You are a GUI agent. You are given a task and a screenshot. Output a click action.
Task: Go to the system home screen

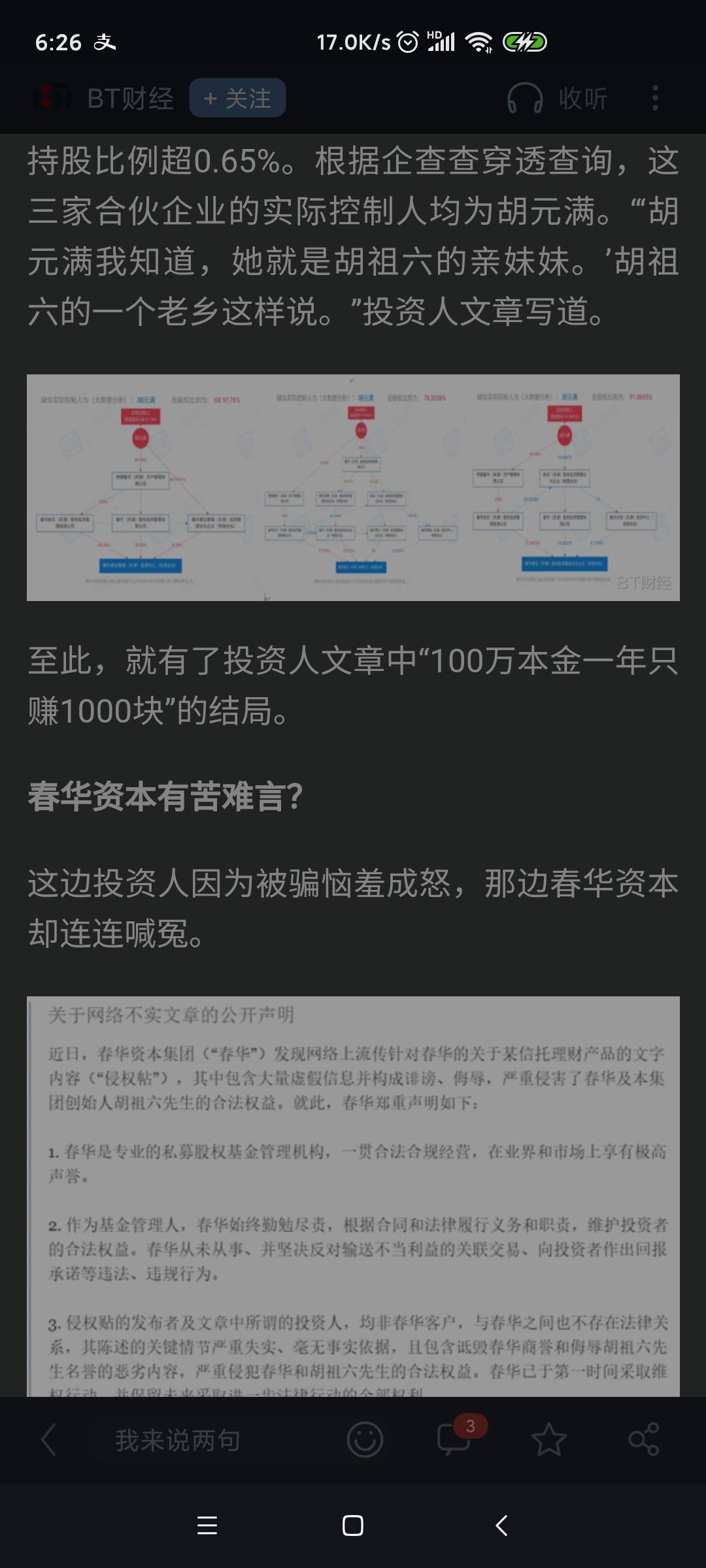point(353,1526)
